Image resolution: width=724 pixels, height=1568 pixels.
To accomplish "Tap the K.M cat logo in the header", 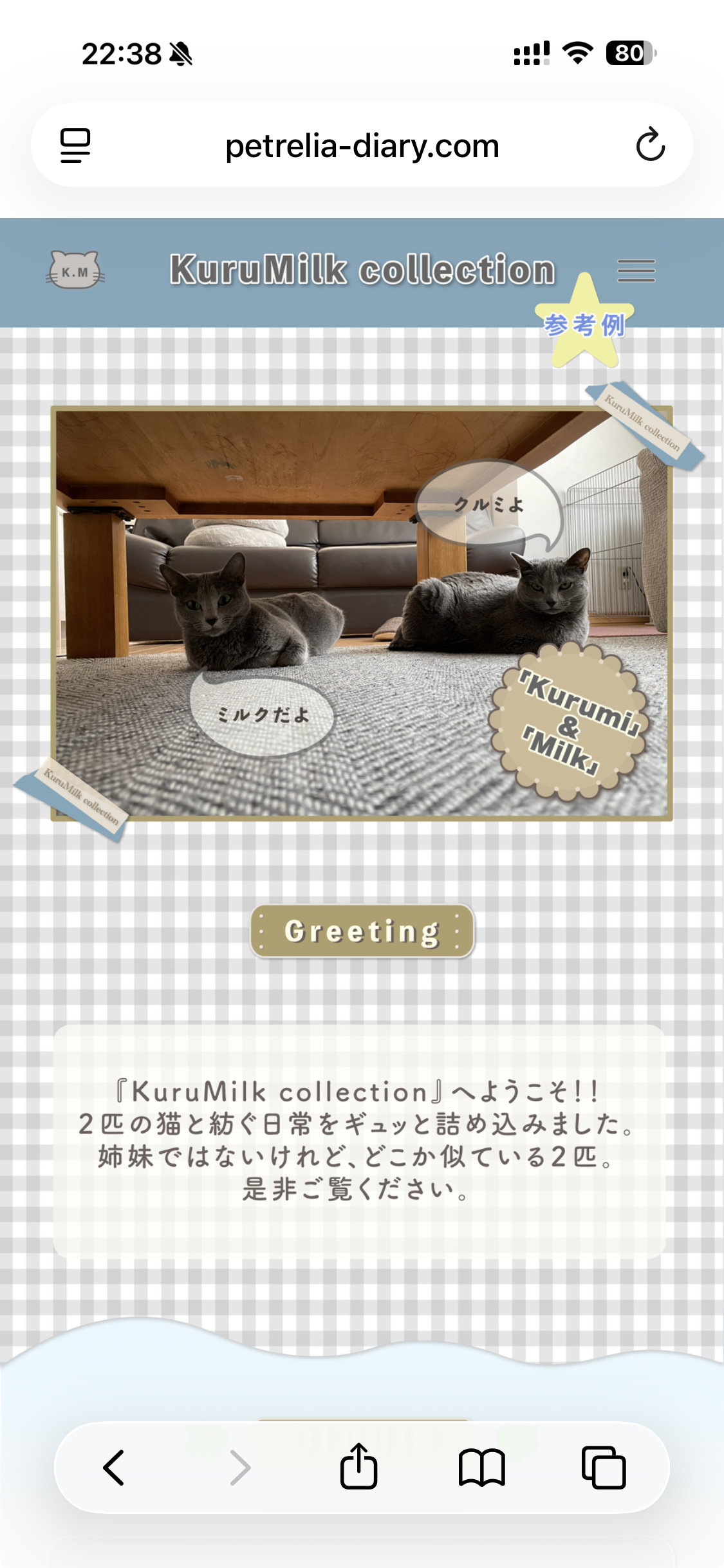I will click(75, 270).
